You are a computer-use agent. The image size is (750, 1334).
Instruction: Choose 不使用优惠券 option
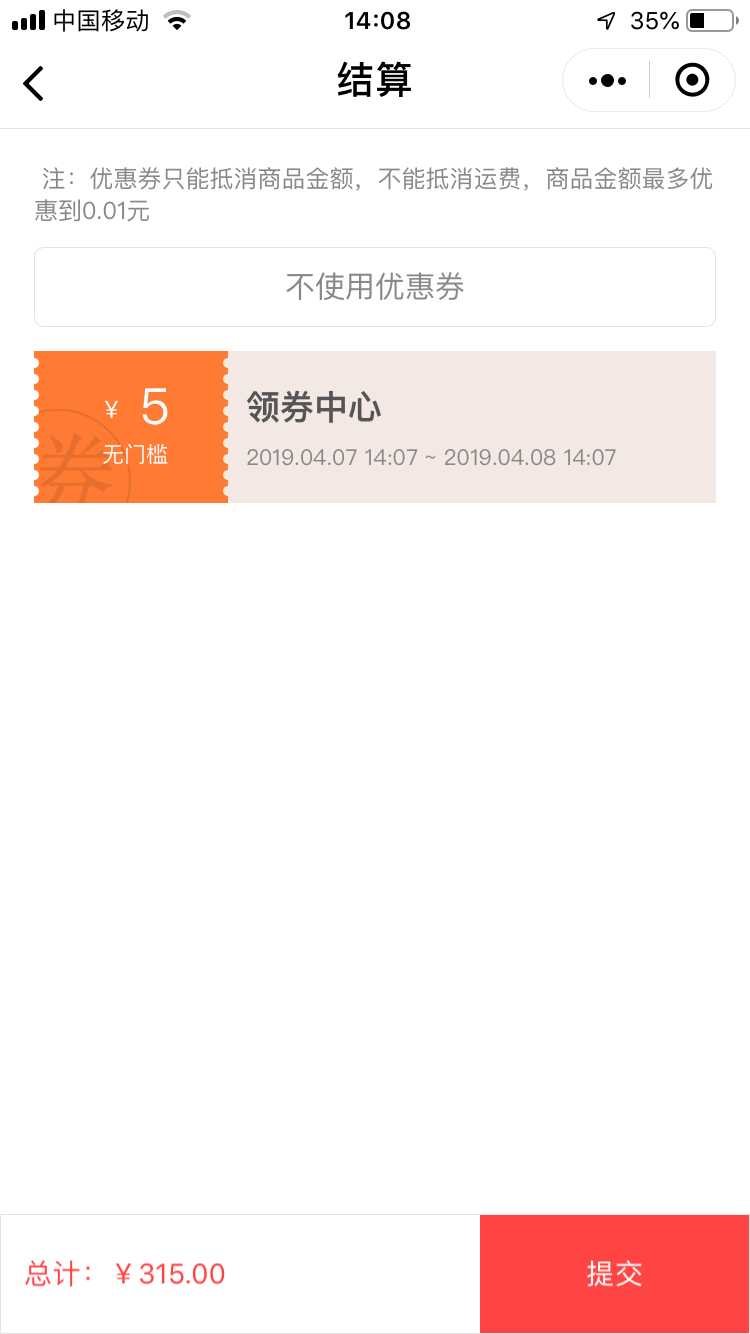(x=375, y=287)
